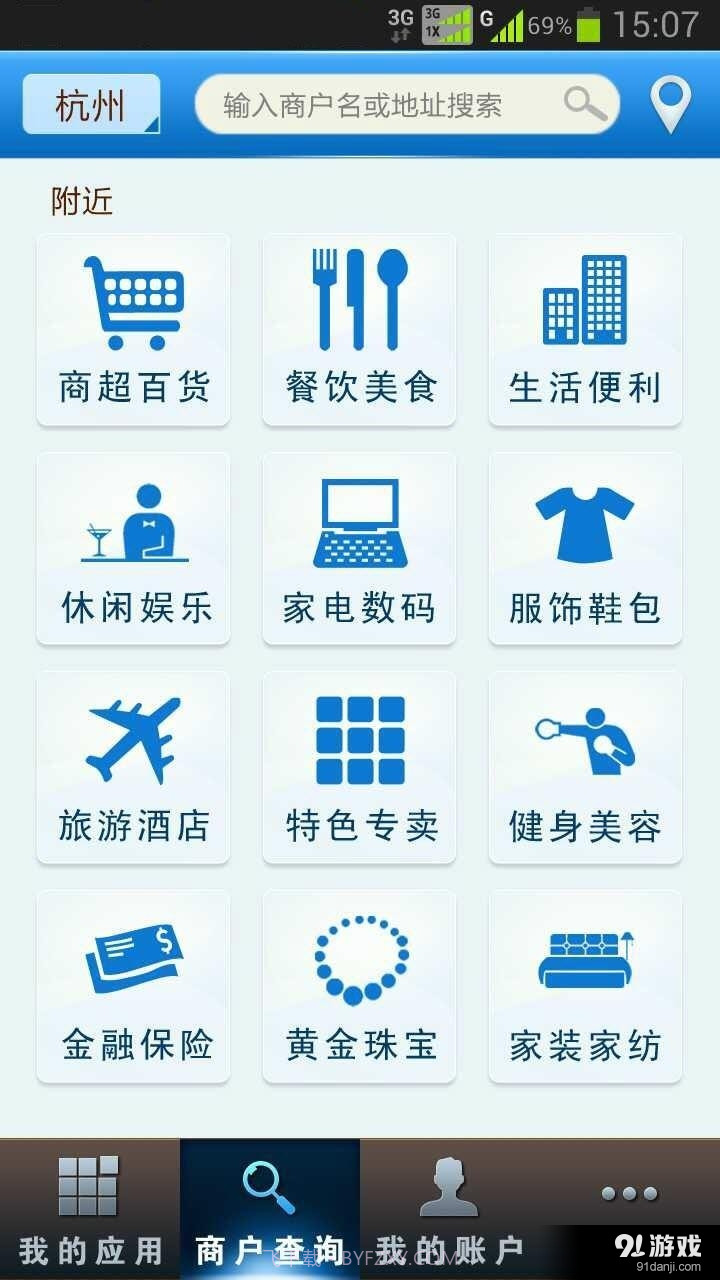Open the 健身美容 fitness category

point(584,766)
